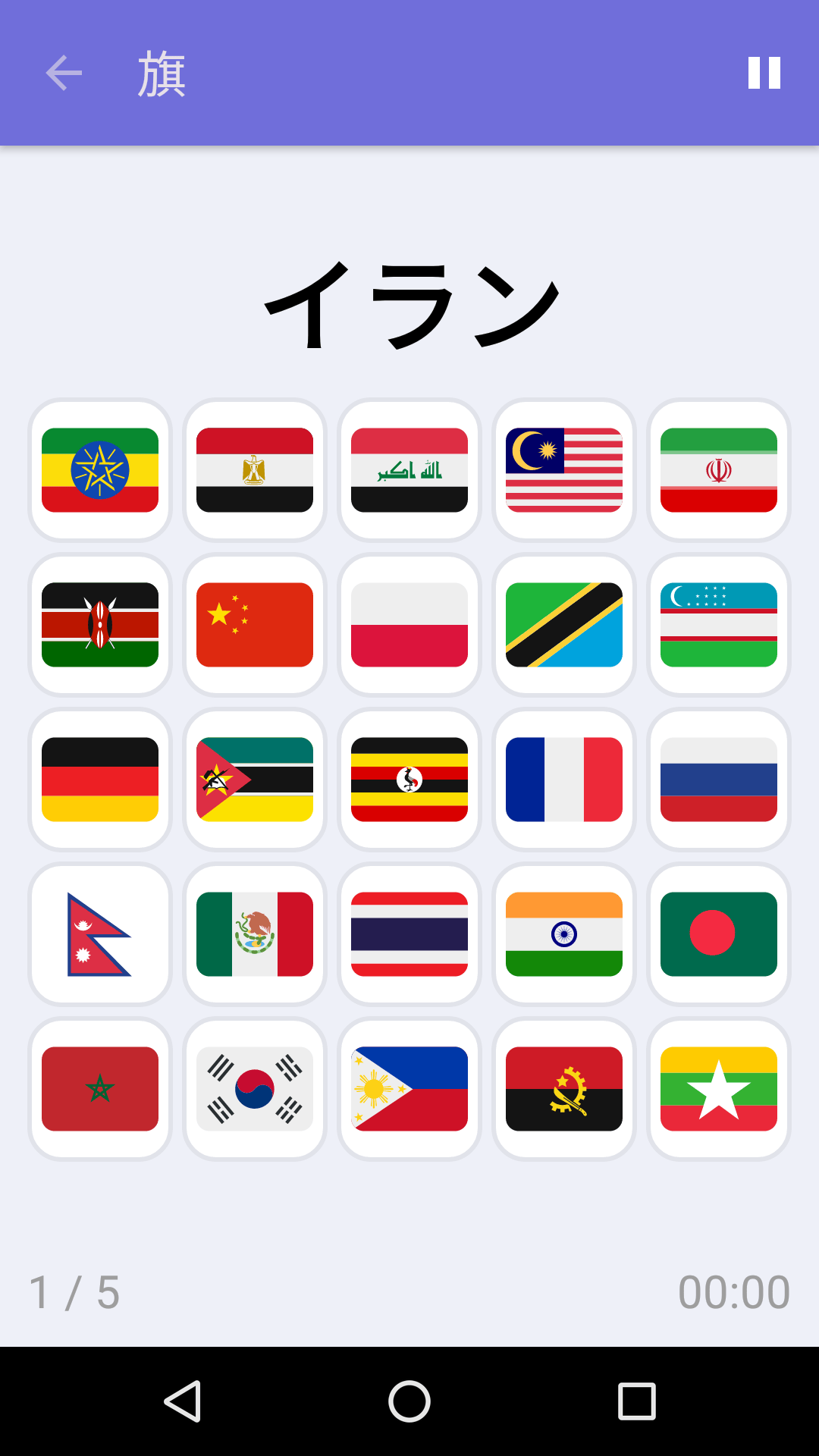The image size is (819, 1456).
Task: Select the China flag
Action: tap(254, 625)
